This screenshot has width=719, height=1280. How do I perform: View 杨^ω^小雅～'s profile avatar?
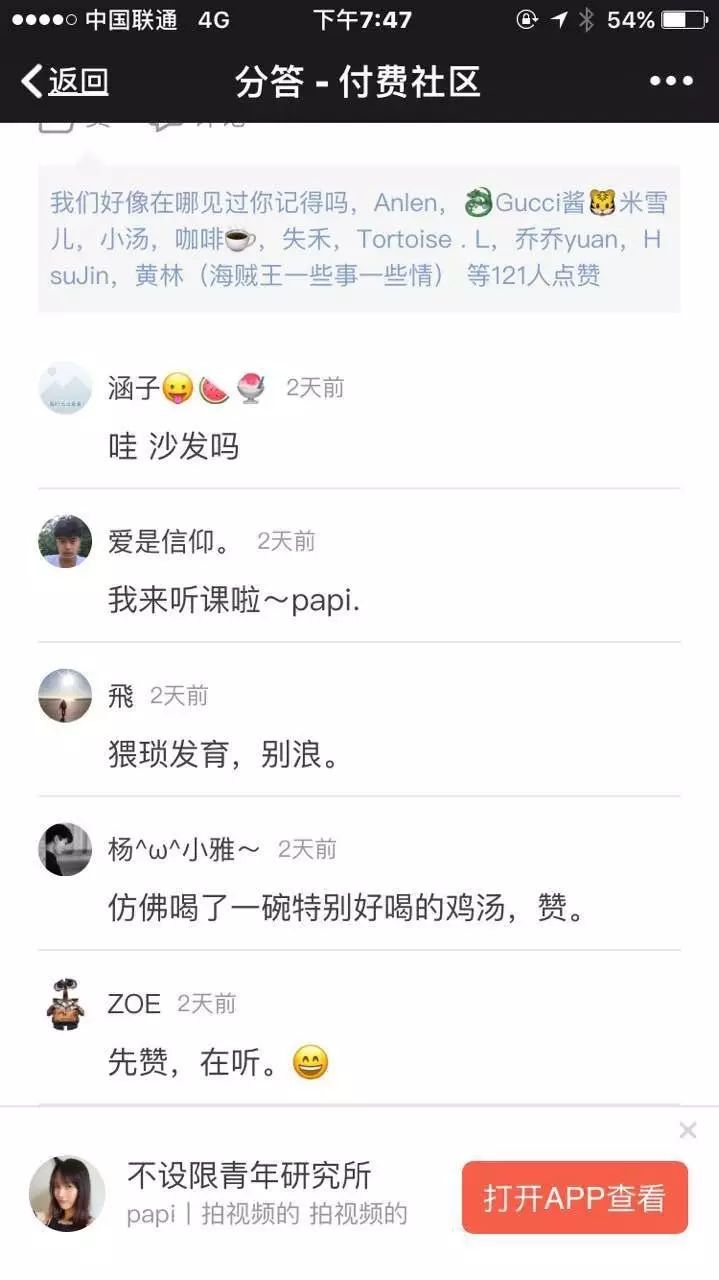pos(65,850)
